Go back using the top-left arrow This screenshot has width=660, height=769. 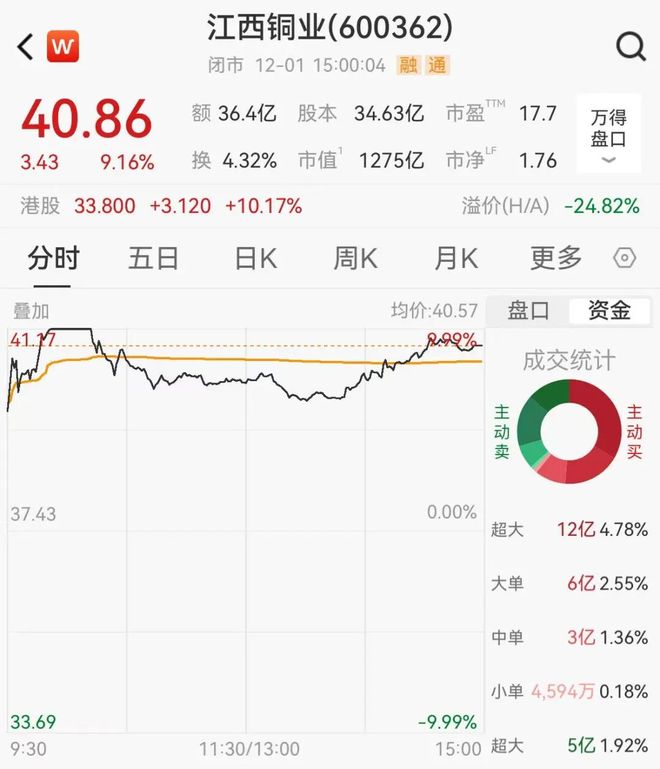pyautogui.click(x=25, y=46)
